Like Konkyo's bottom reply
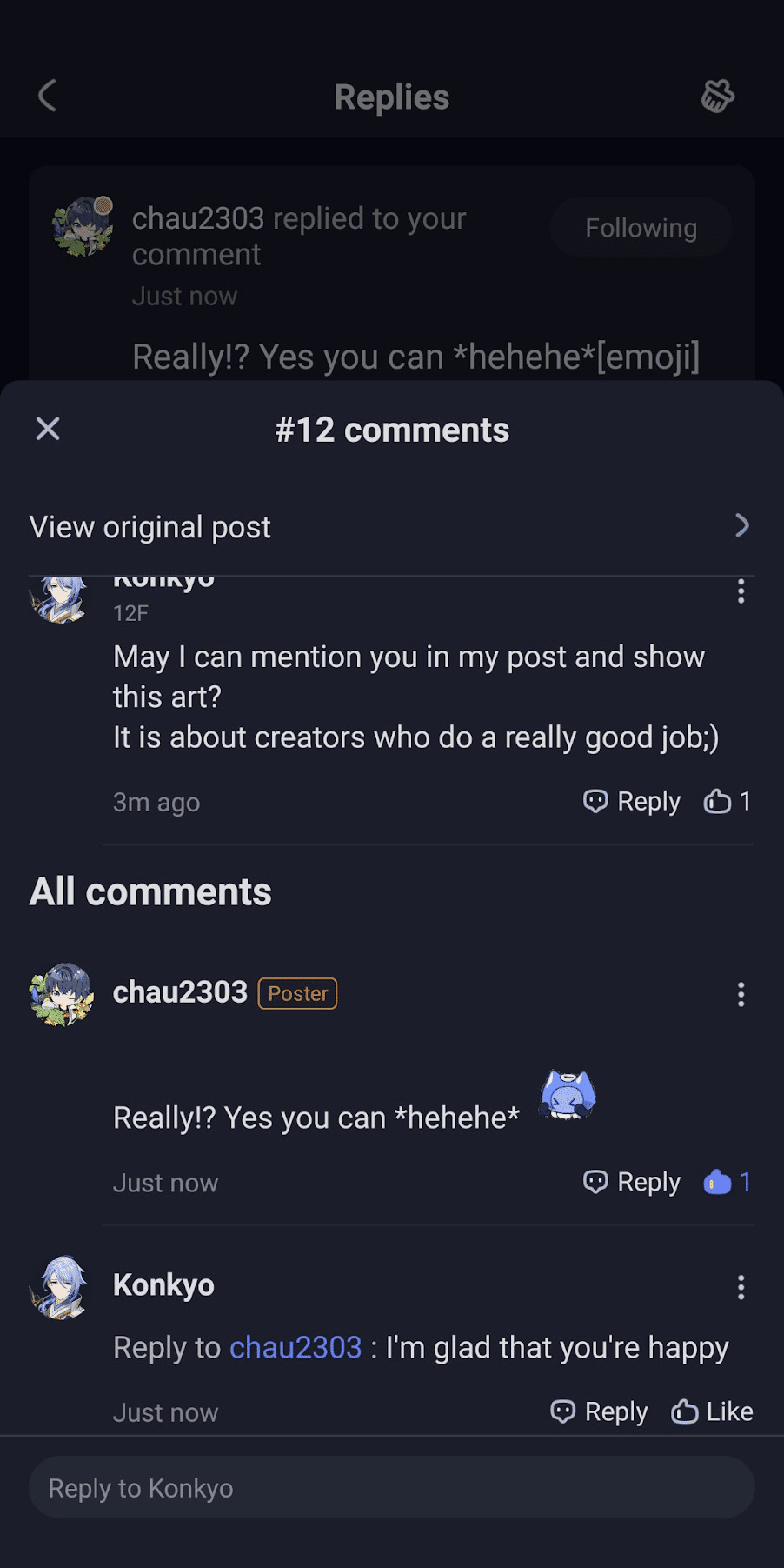This screenshot has height=1568, width=784. (711, 1411)
